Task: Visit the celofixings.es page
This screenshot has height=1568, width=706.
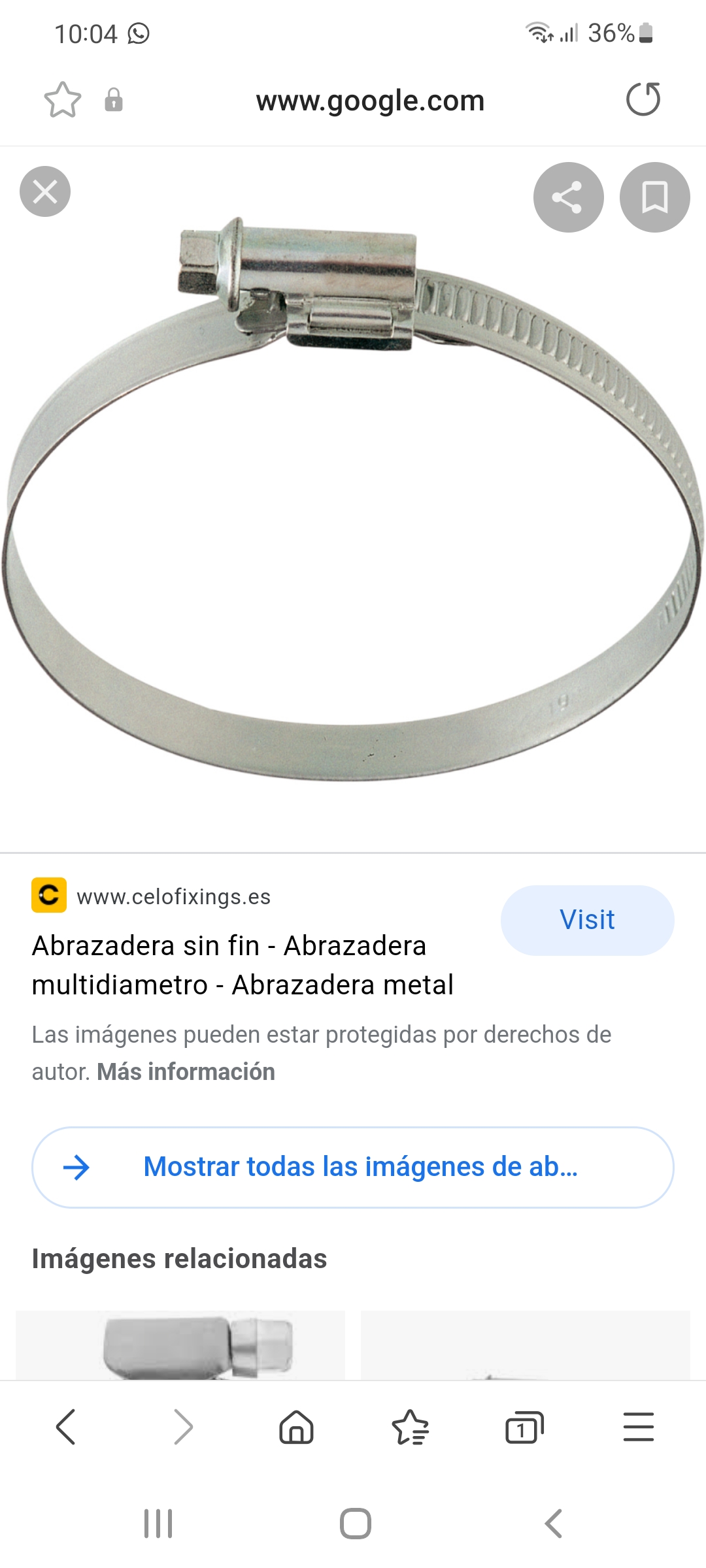Action: [586, 920]
